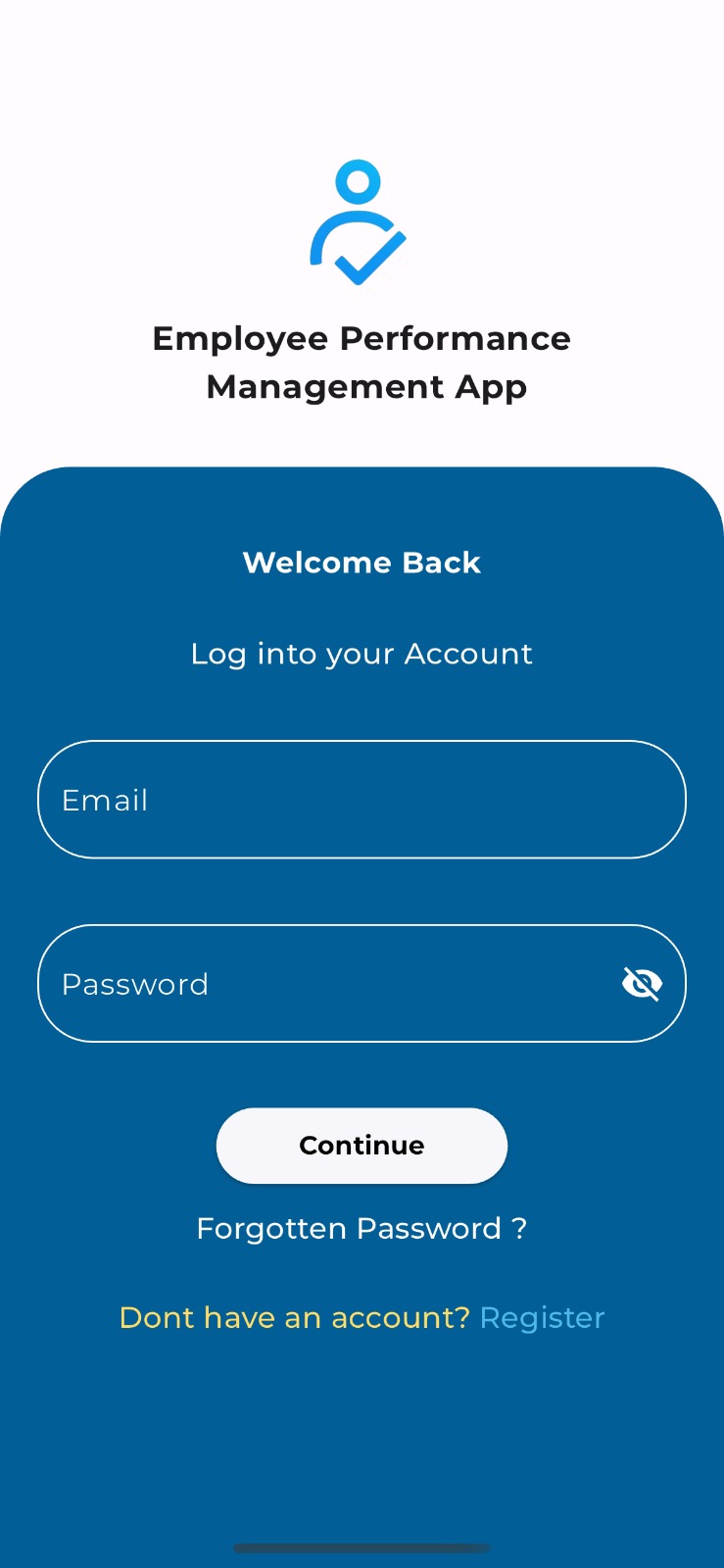Tap the Continue button

tap(362, 1146)
